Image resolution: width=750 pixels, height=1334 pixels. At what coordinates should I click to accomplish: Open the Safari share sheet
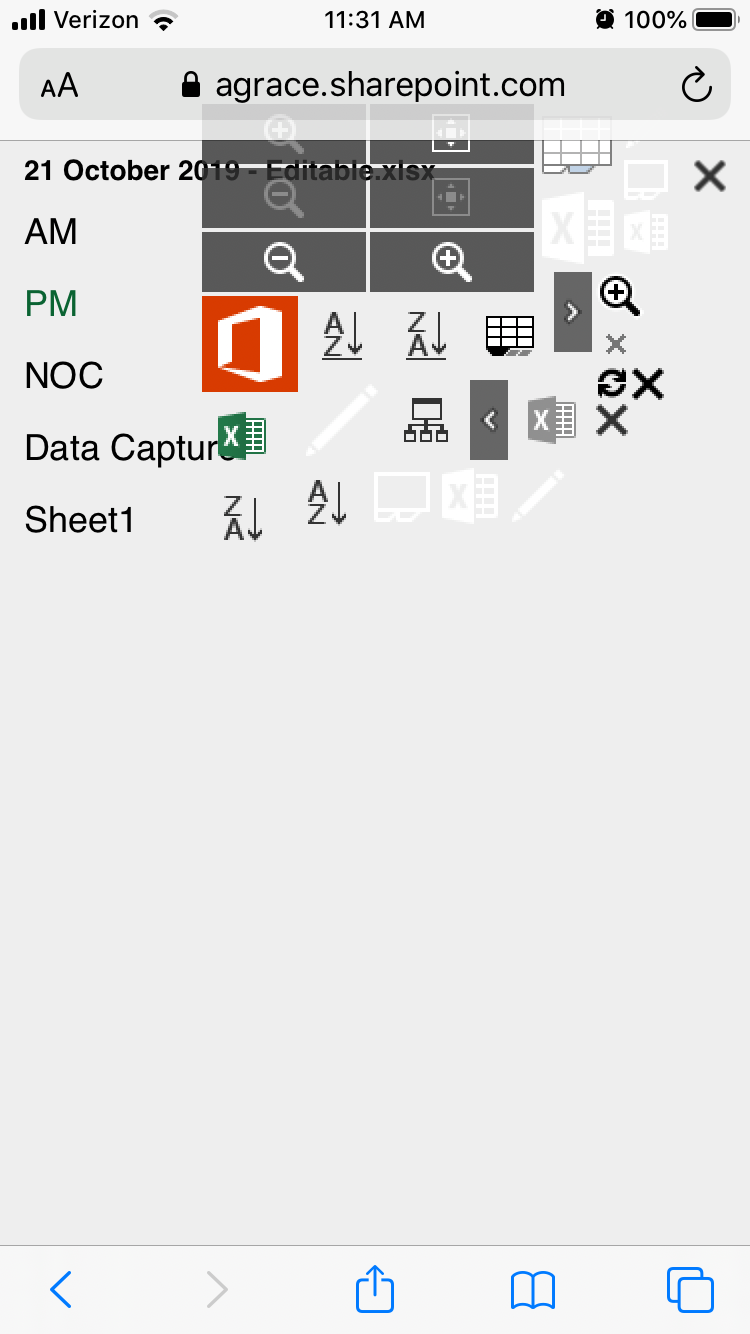click(x=375, y=1289)
